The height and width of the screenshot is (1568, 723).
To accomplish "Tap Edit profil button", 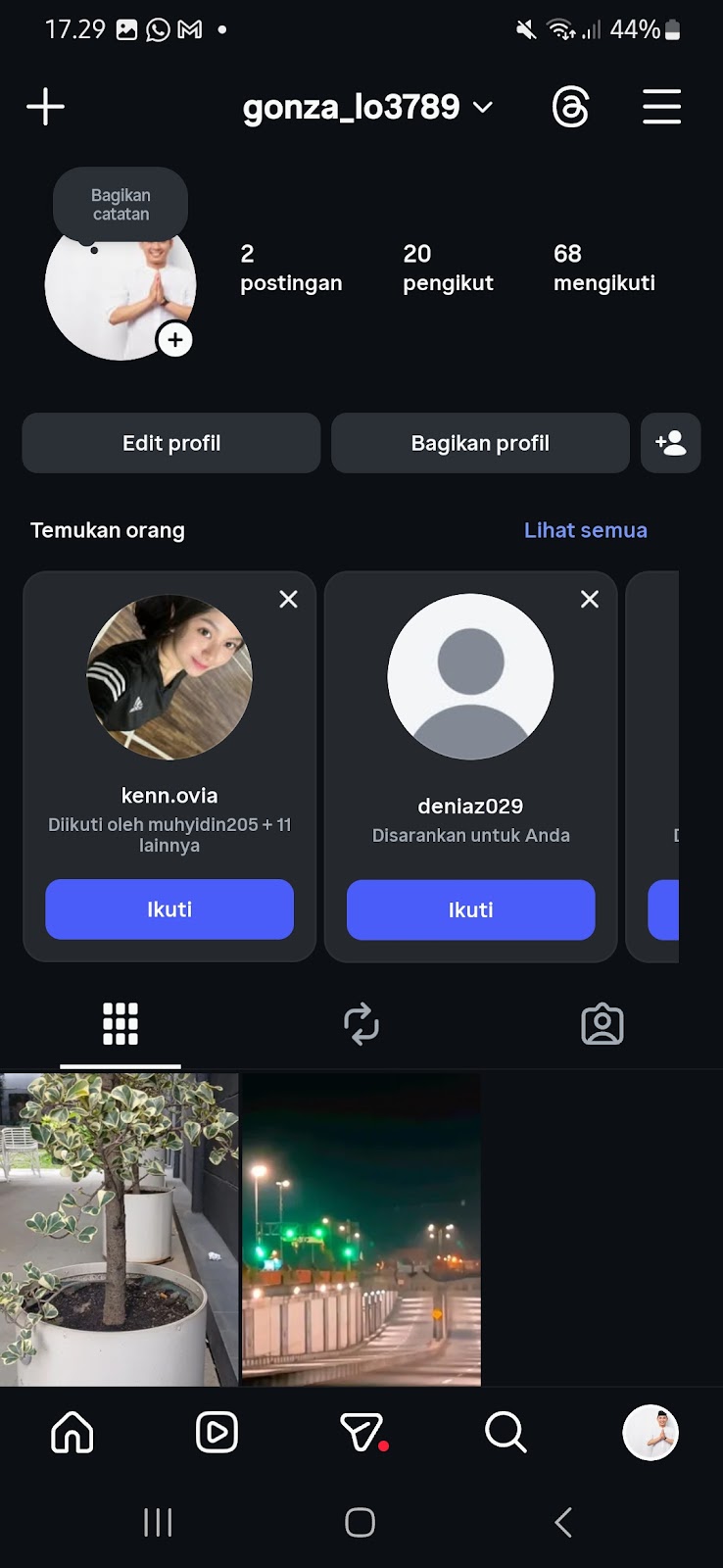I will 171,443.
